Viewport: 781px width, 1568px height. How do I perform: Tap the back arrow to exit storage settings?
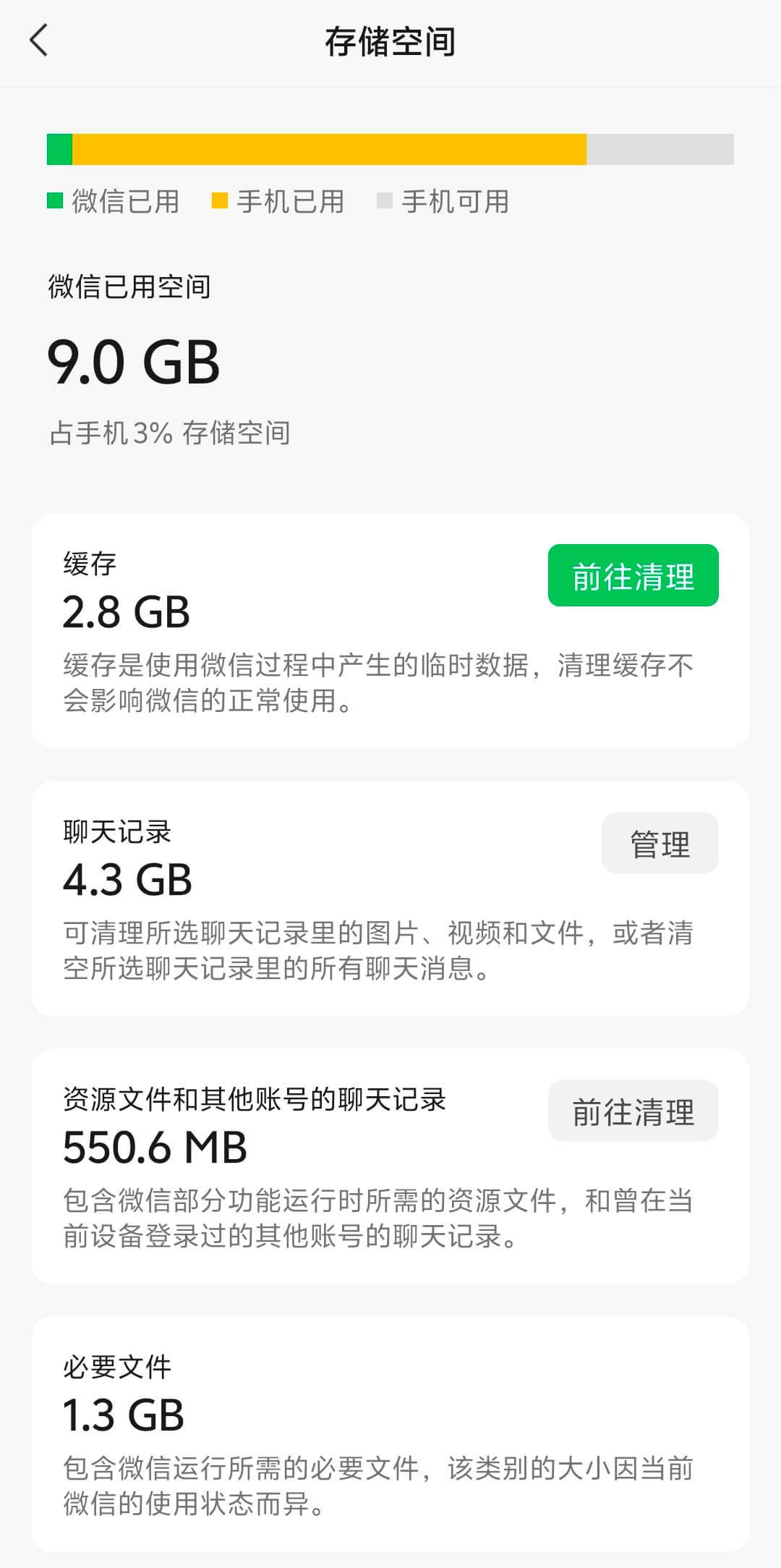(x=39, y=40)
